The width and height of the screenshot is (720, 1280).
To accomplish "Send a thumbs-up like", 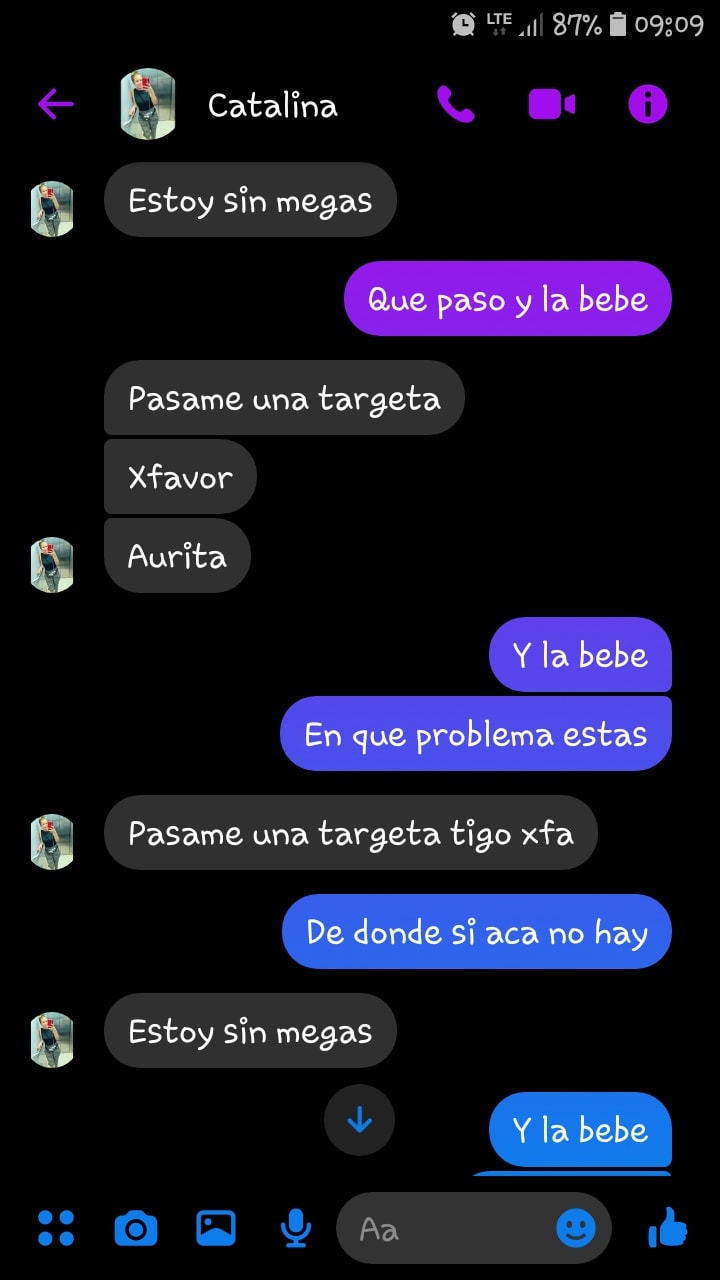I will click(667, 1227).
